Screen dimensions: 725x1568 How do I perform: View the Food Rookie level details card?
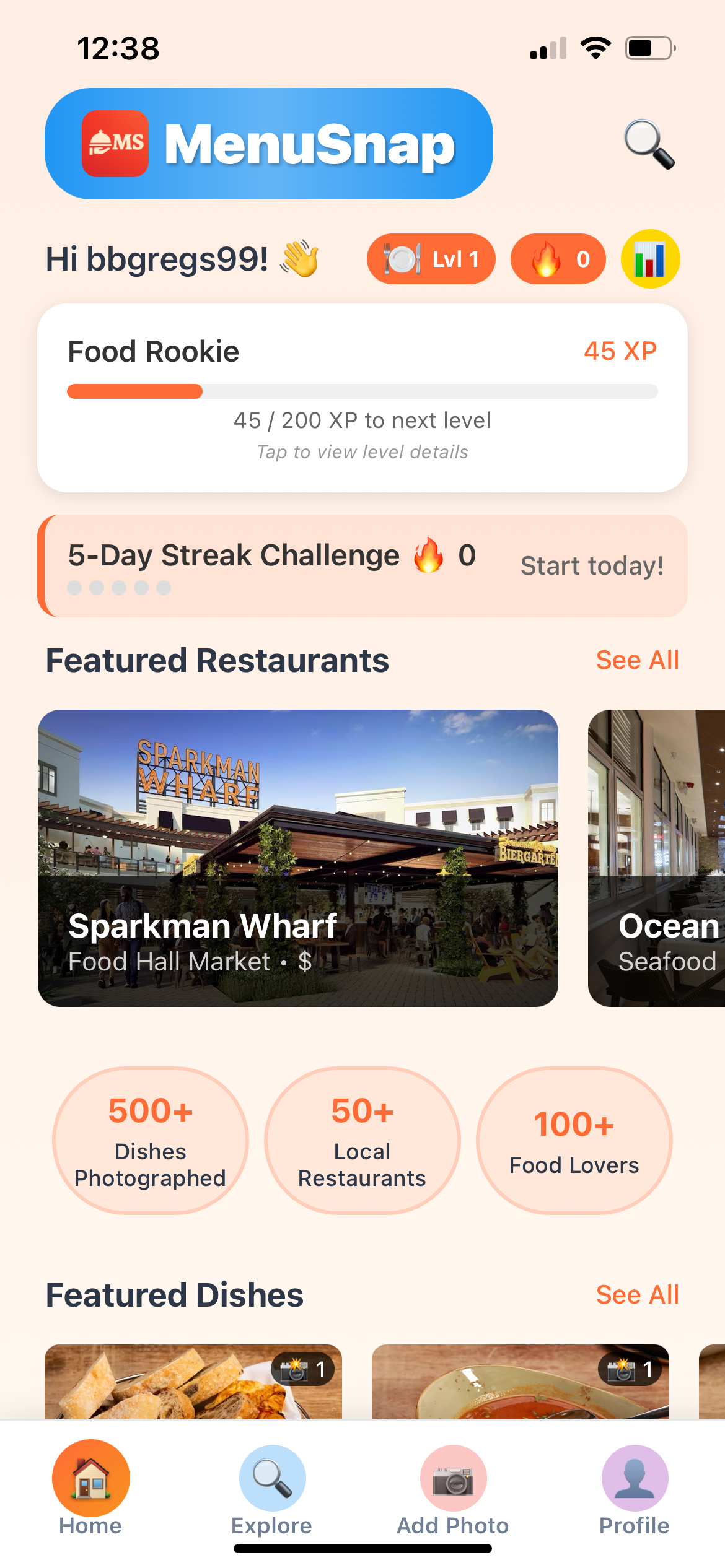362,396
